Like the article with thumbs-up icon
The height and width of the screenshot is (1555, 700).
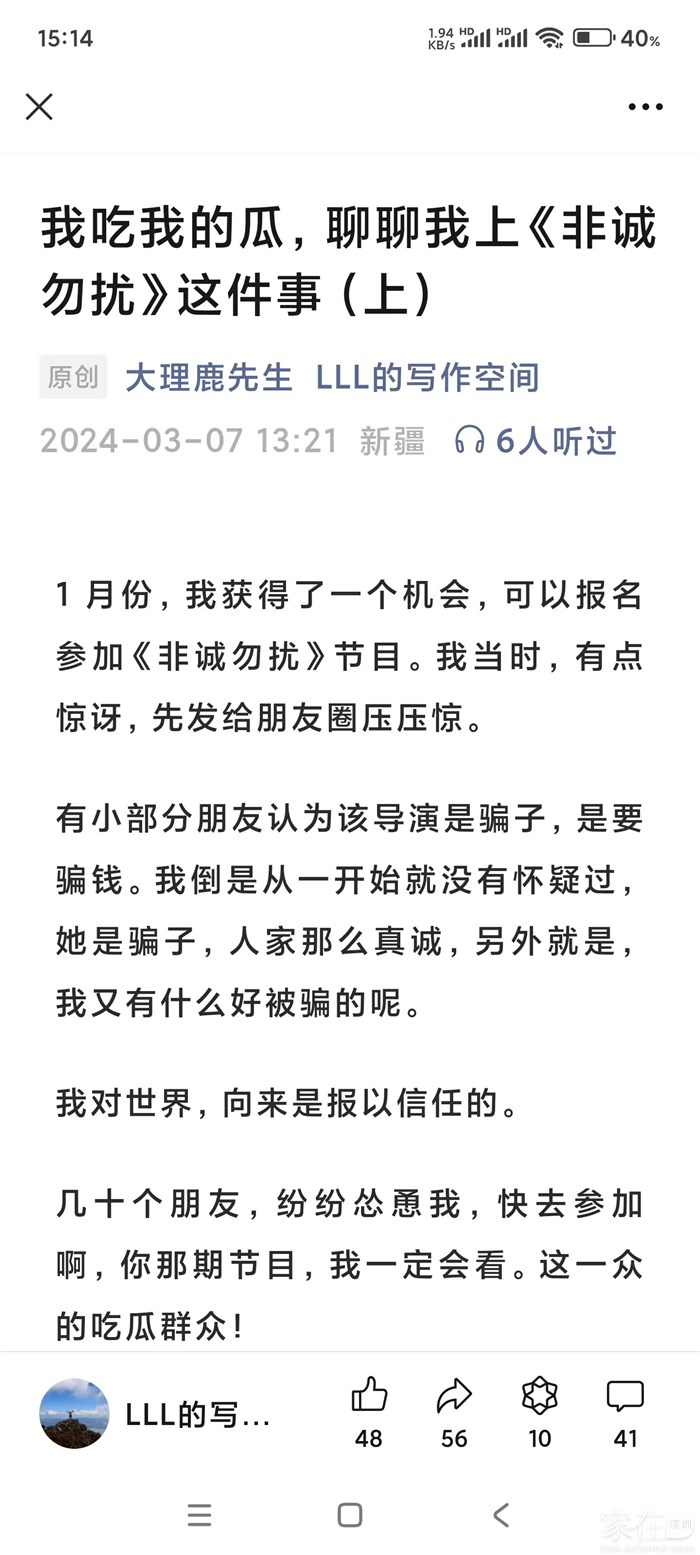coord(369,1397)
